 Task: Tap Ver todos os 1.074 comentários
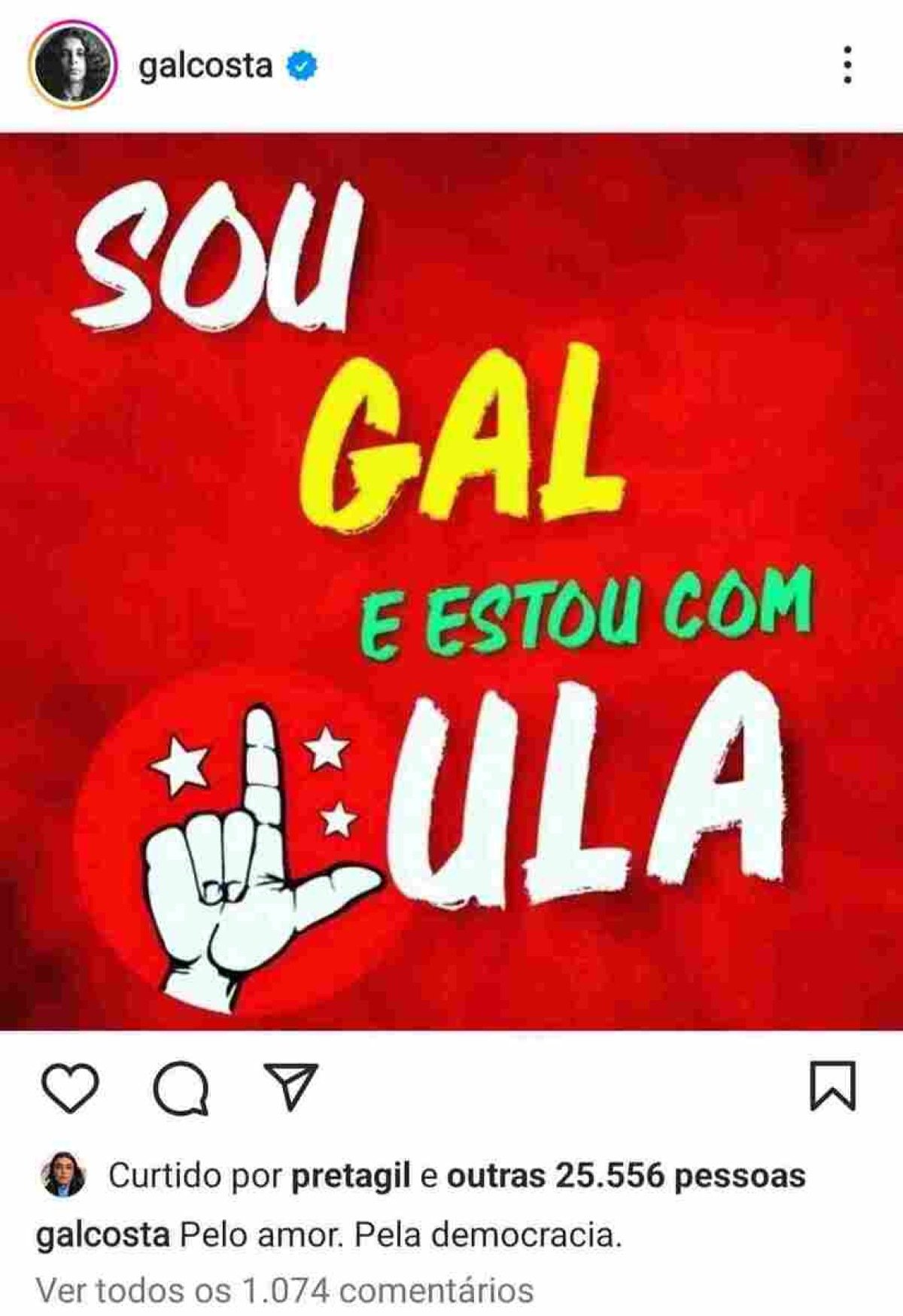(285, 1290)
